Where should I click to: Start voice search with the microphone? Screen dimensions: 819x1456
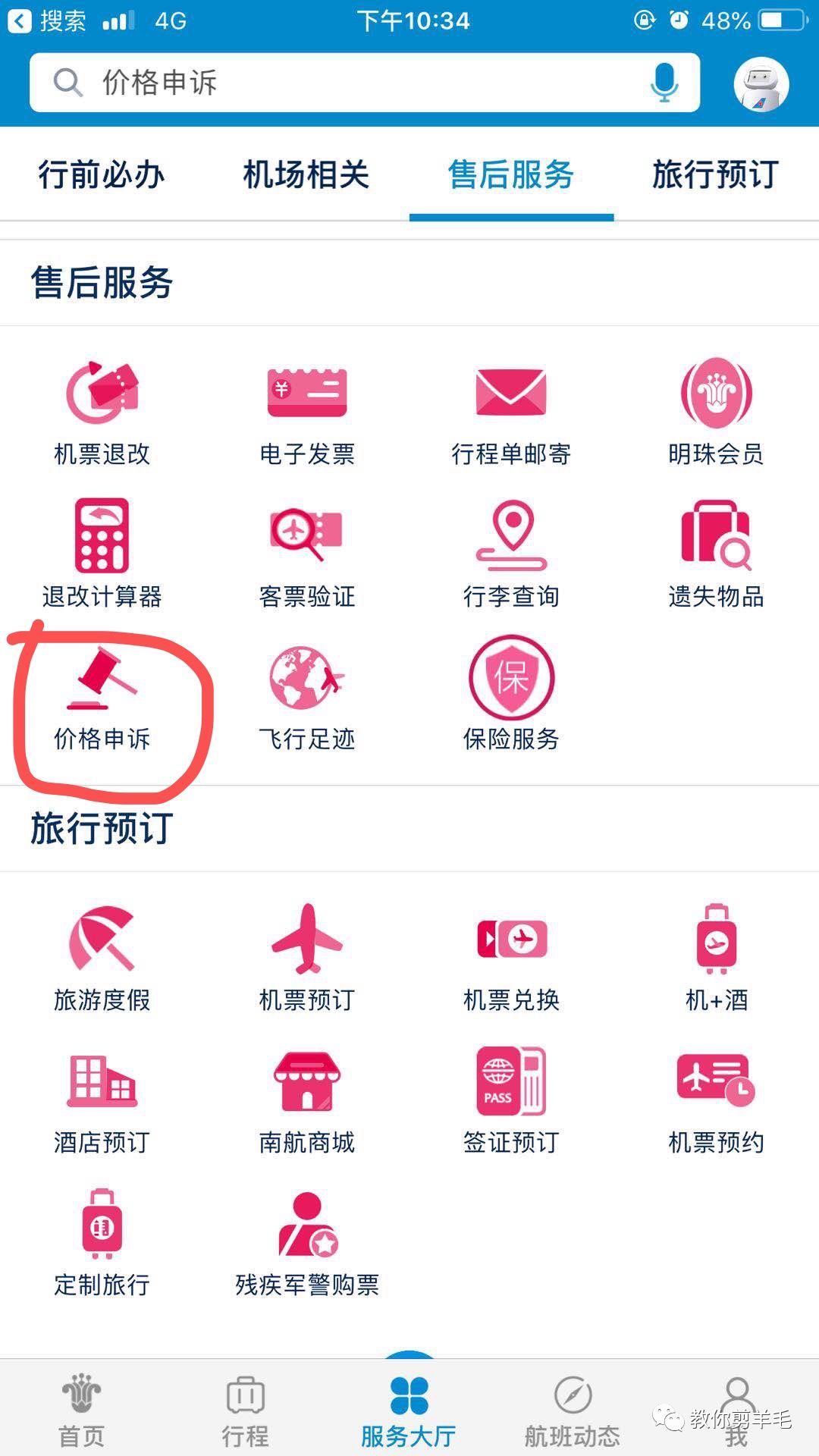[x=664, y=82]
